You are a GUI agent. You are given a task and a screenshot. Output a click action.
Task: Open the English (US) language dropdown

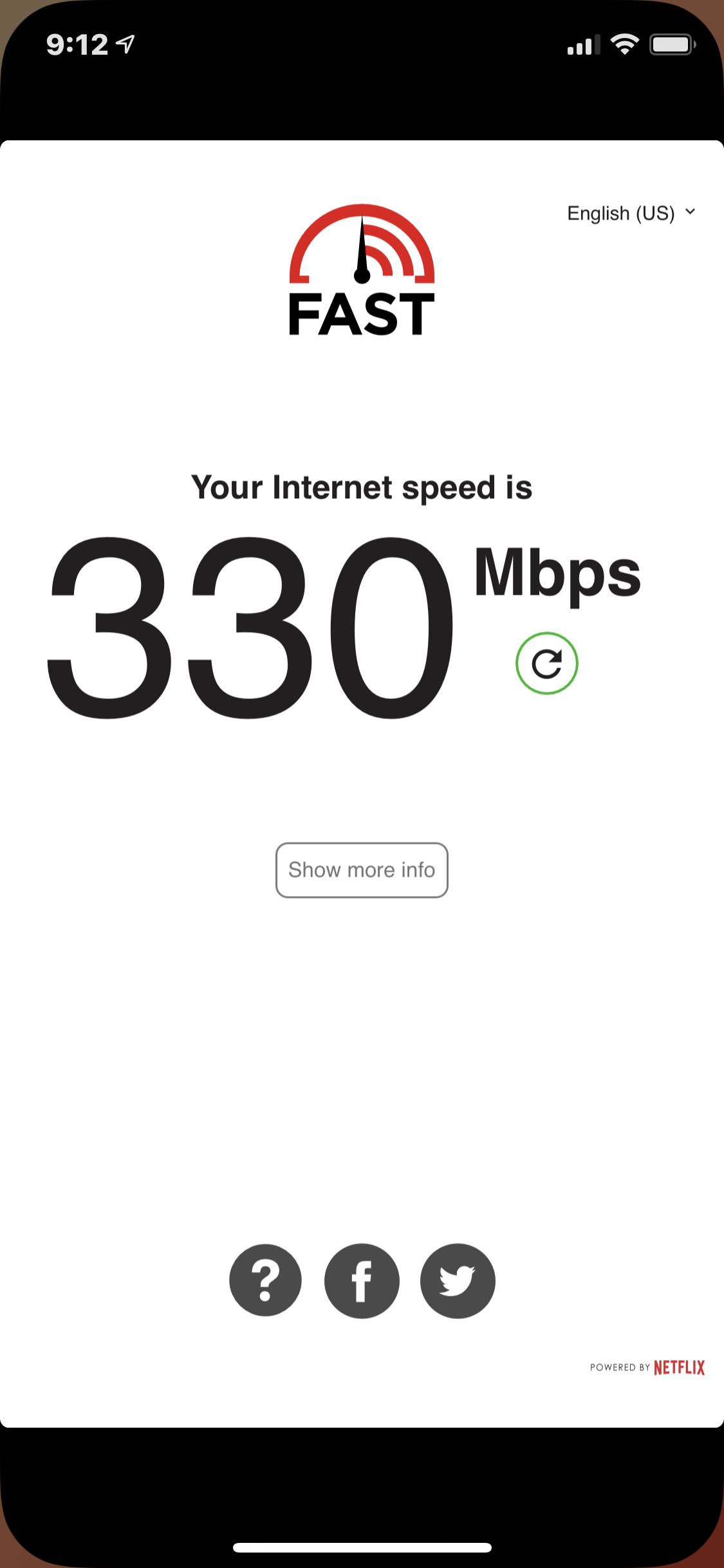click(631, 213)
